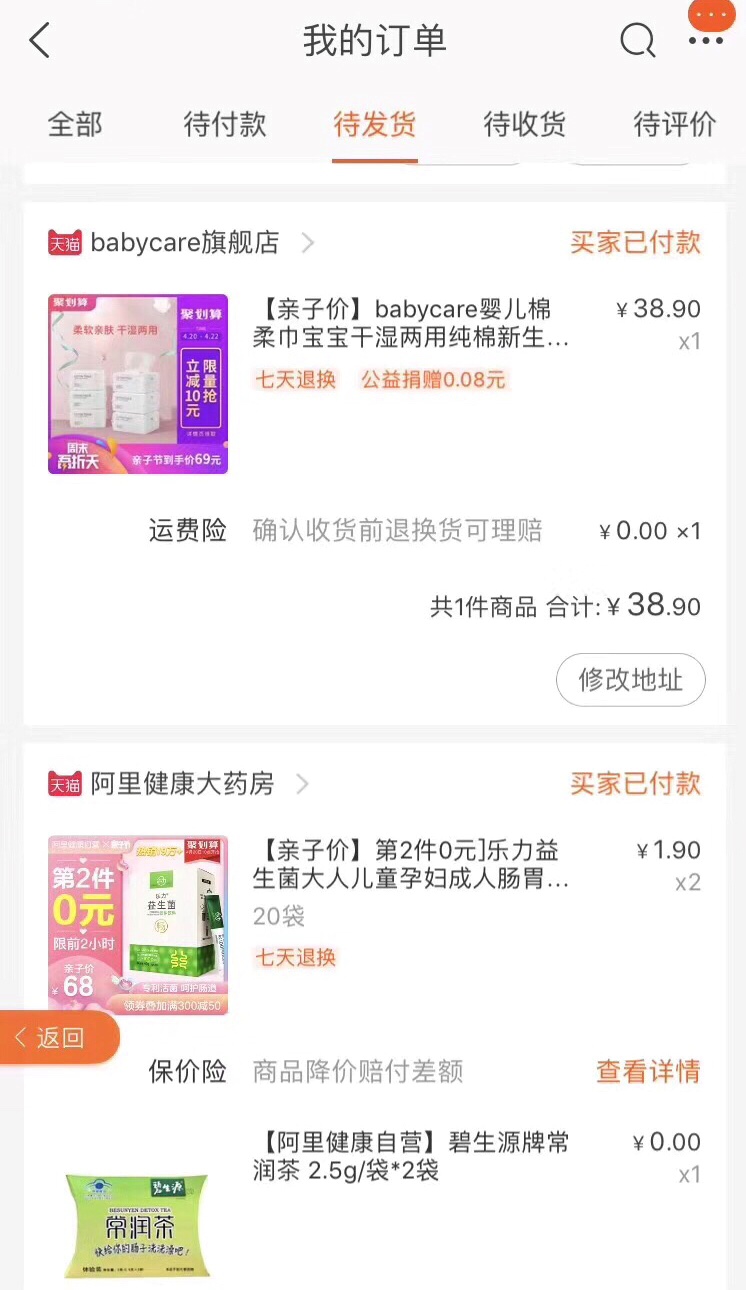Open the three-dot overflow menu
This screenshot has width=746, height=1290.
[705, 41]
